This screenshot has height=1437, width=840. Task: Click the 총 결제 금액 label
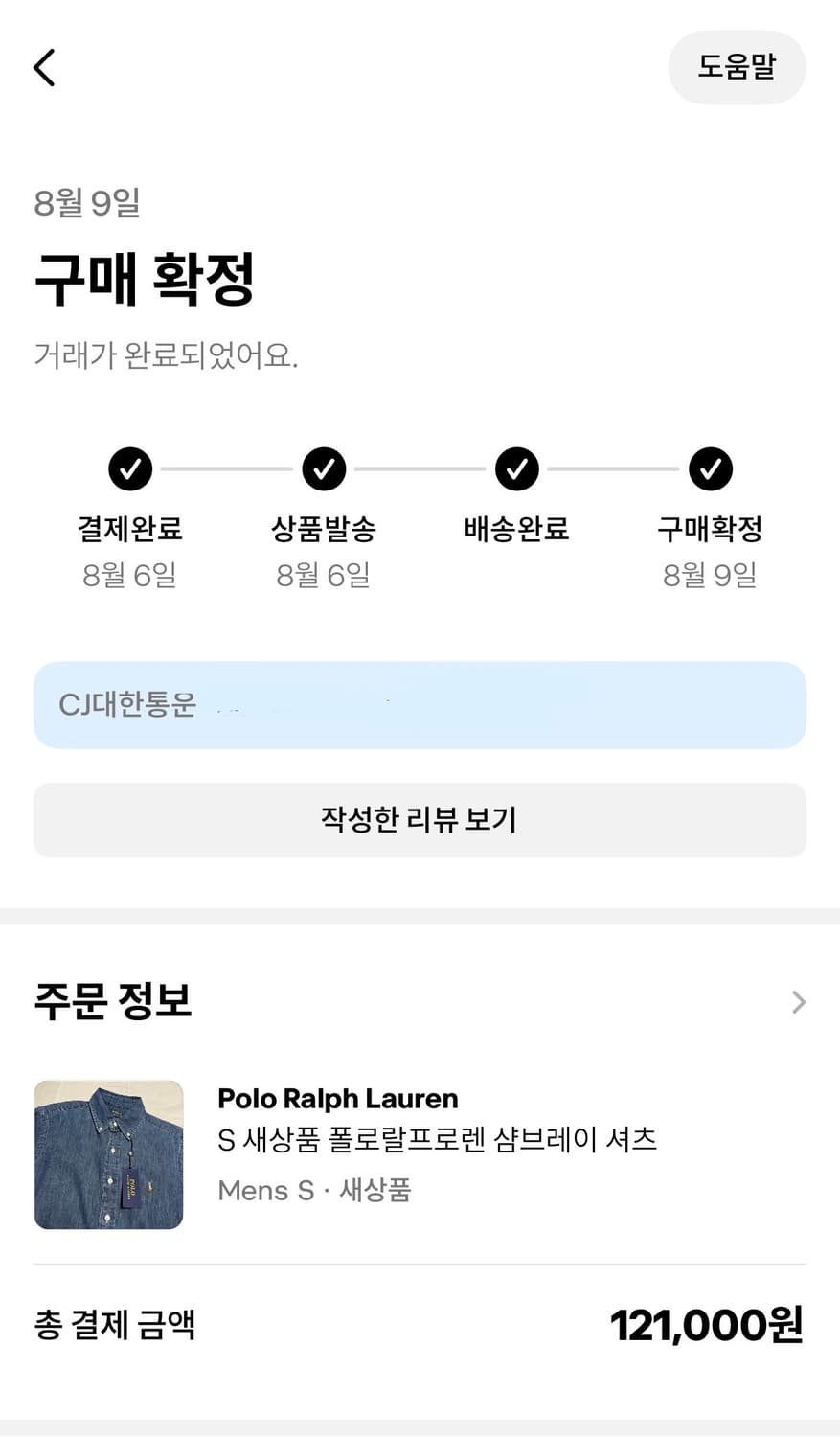click(115, 1325)
